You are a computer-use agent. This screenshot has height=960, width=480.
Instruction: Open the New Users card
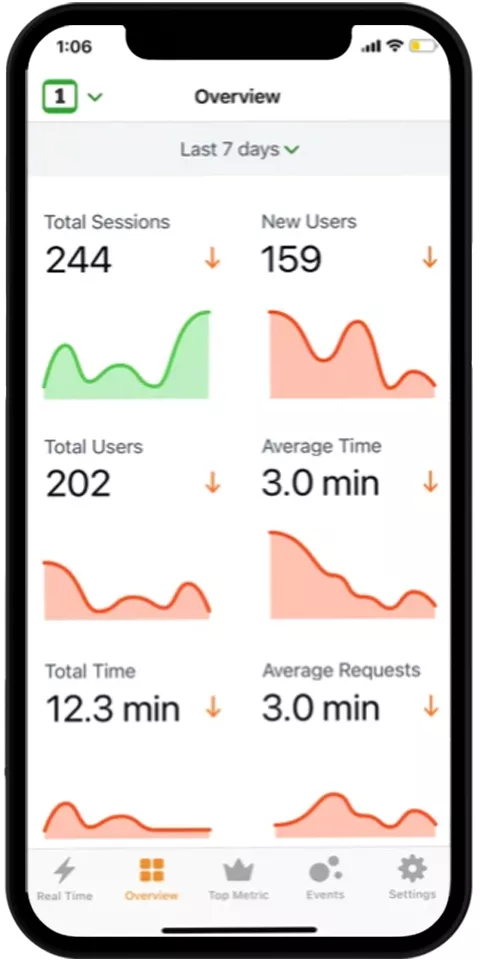(350, 306)
